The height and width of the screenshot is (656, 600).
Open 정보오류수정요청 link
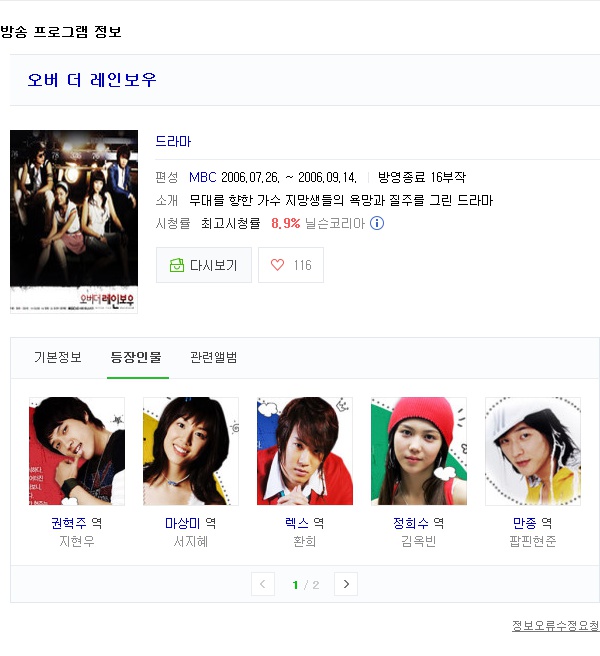(x=555, y=626)
